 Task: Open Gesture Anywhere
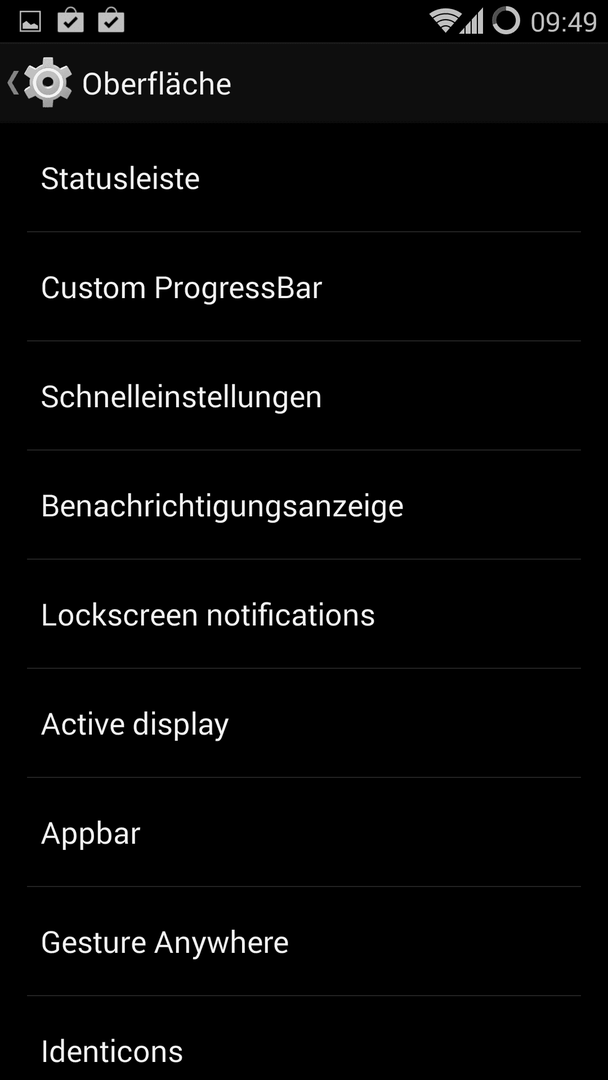click(x=304, y=942)
